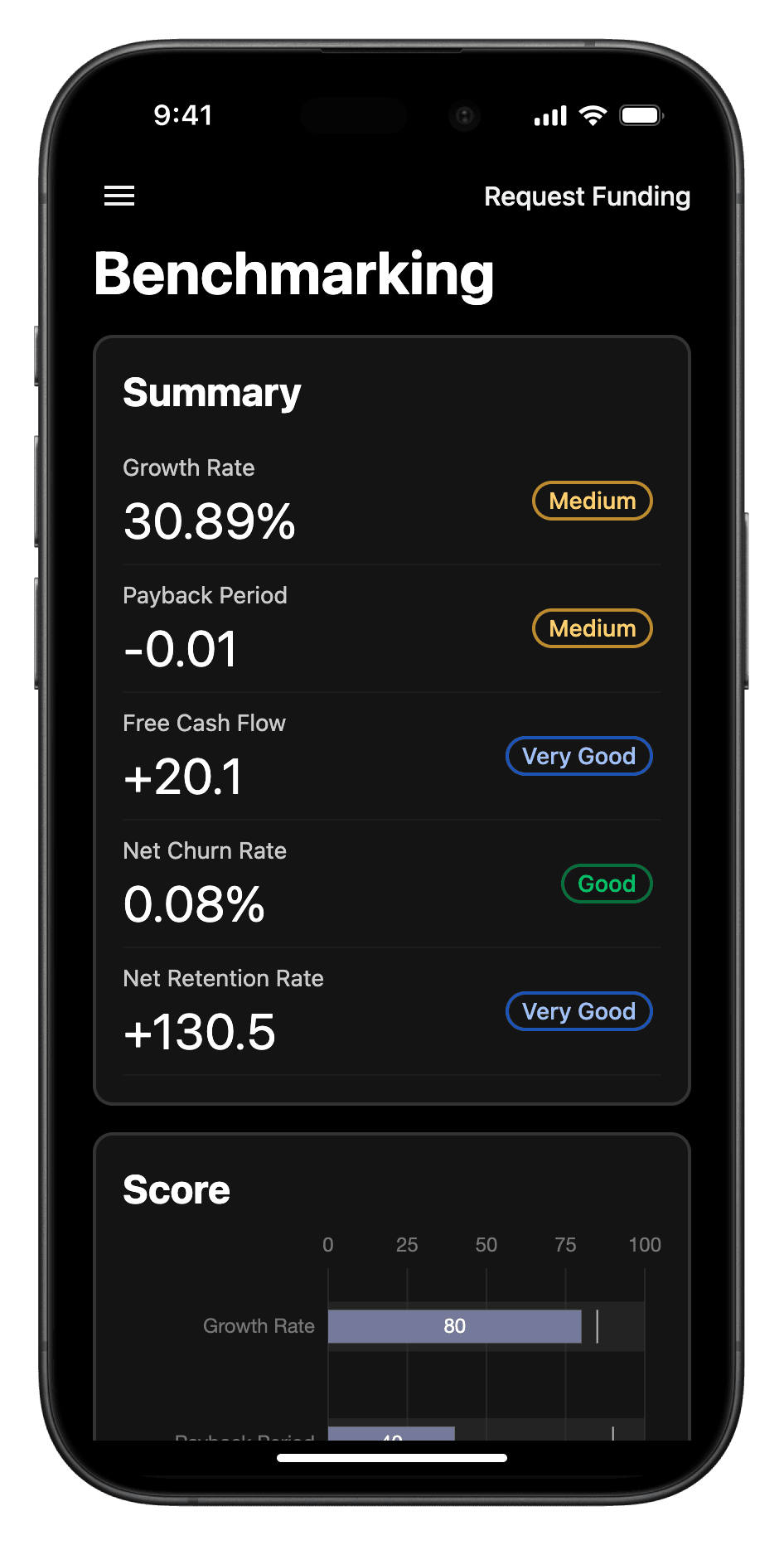Open the Benchmarking page title

coord(294,275)
